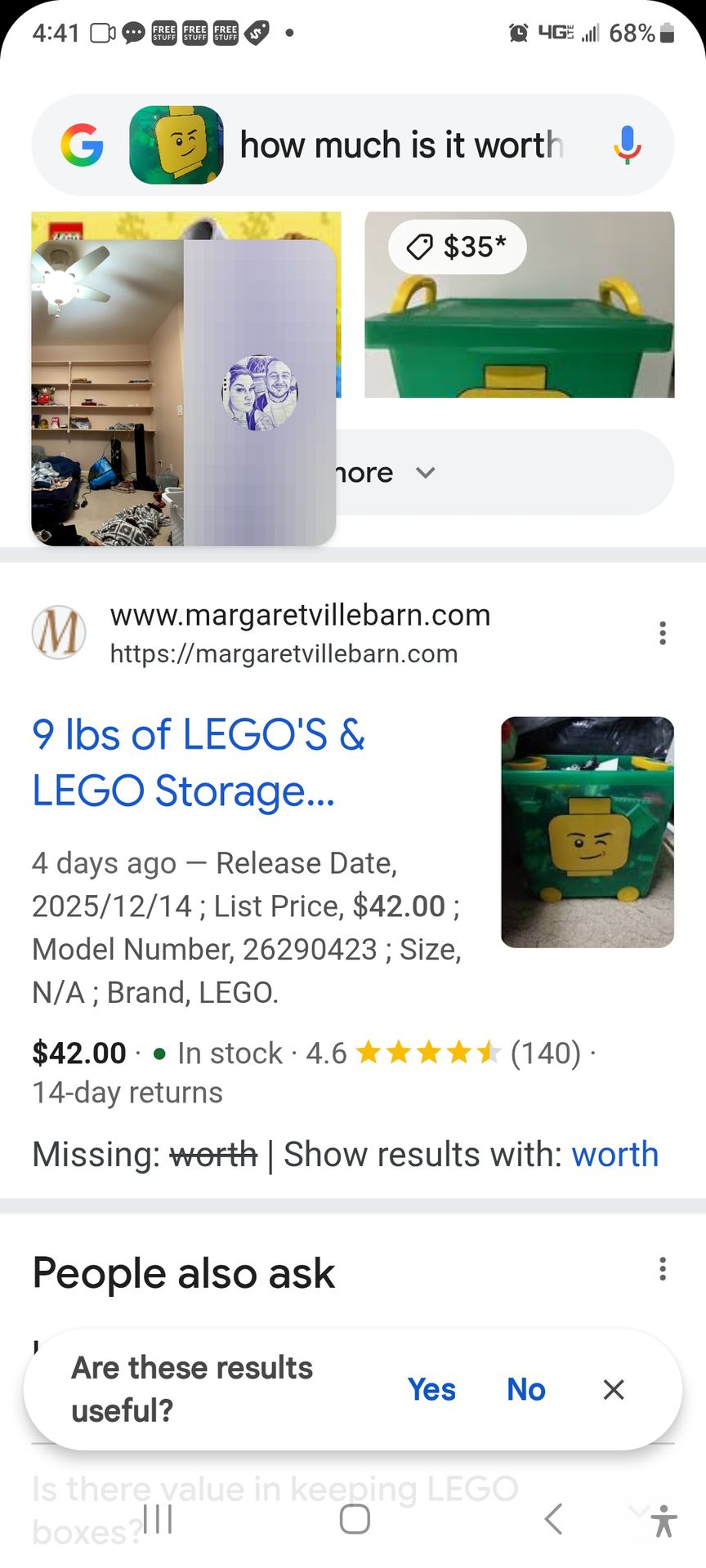The width and height of the screenshot is (706, 1568).
Task: Open the $35 green LEGO bin result
Action: tap(519, 305)
